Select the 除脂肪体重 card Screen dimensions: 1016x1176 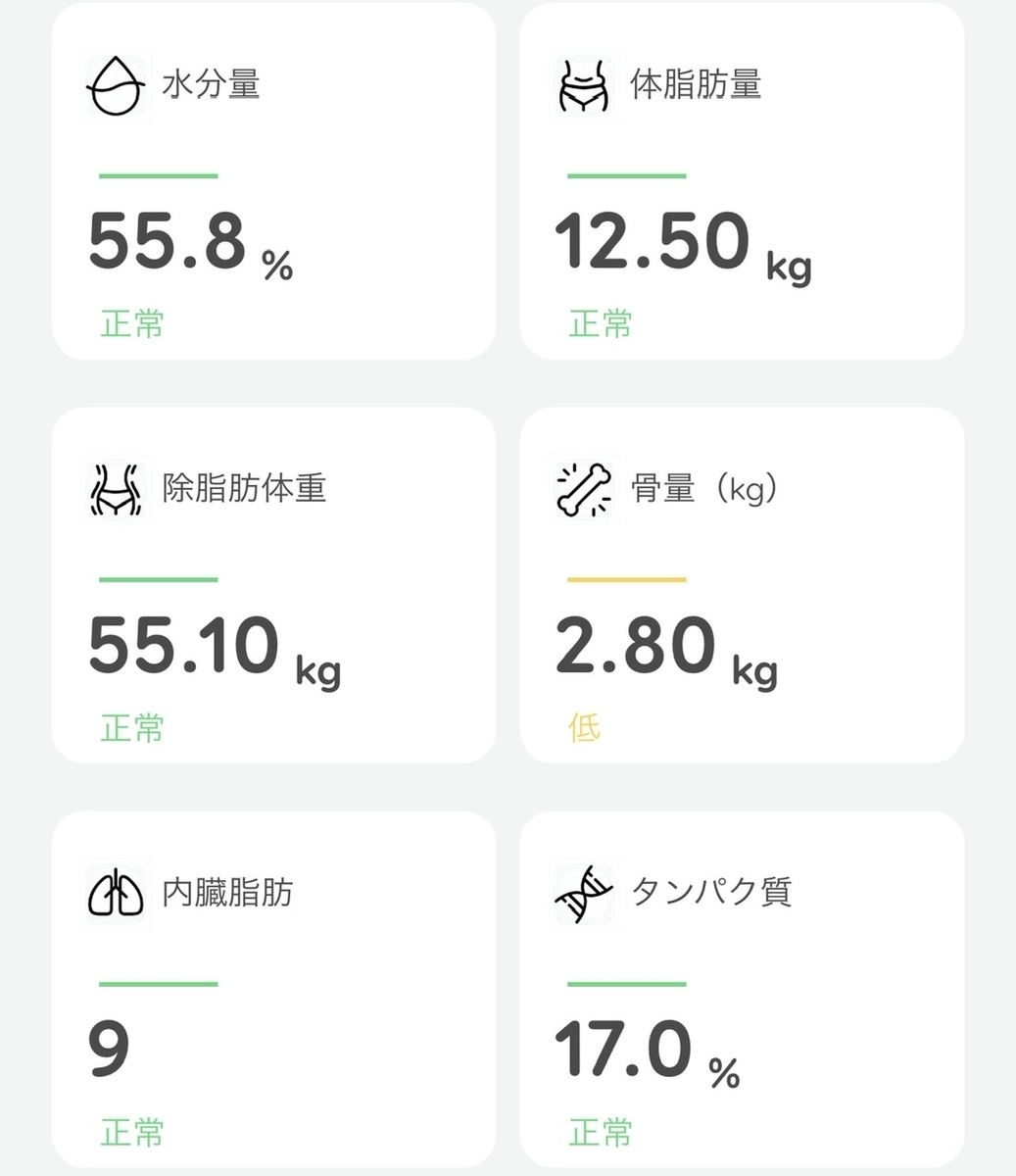coord(273,585)
